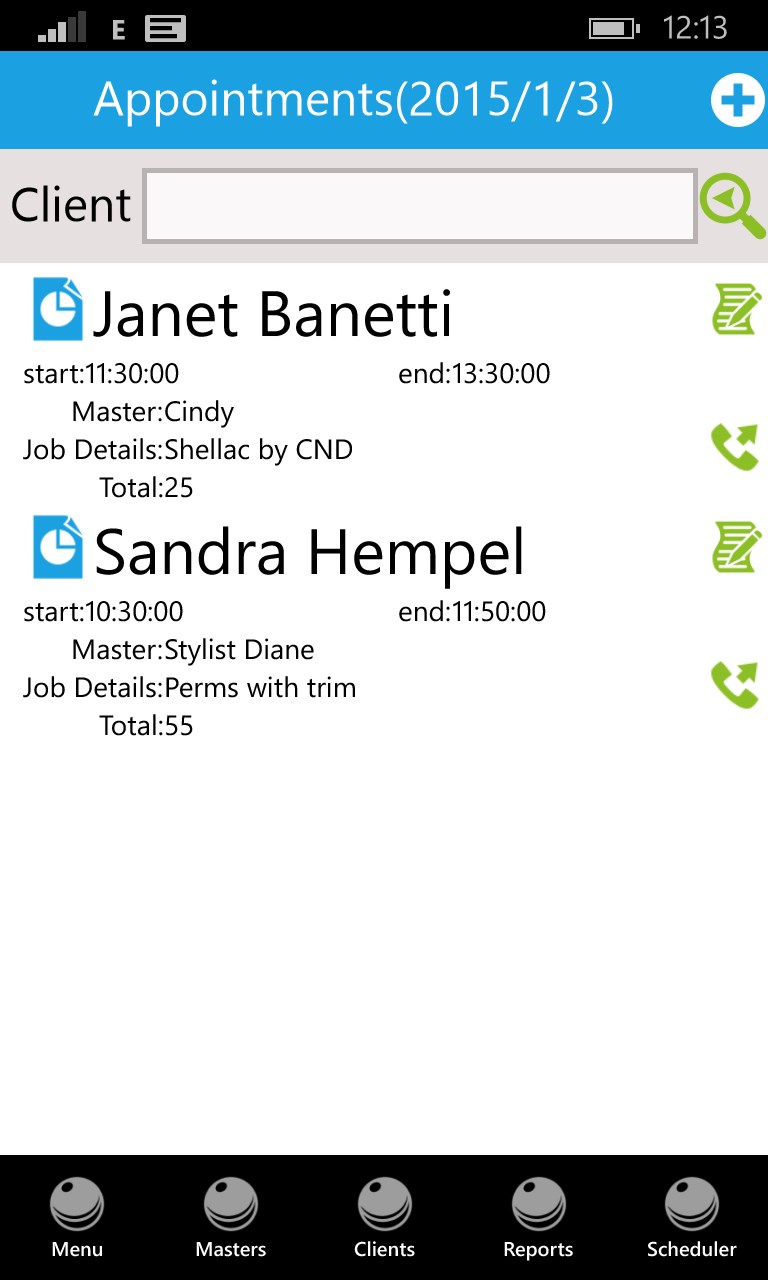
Task: Call Janet Banetti
Action: (x=735, y=447)
